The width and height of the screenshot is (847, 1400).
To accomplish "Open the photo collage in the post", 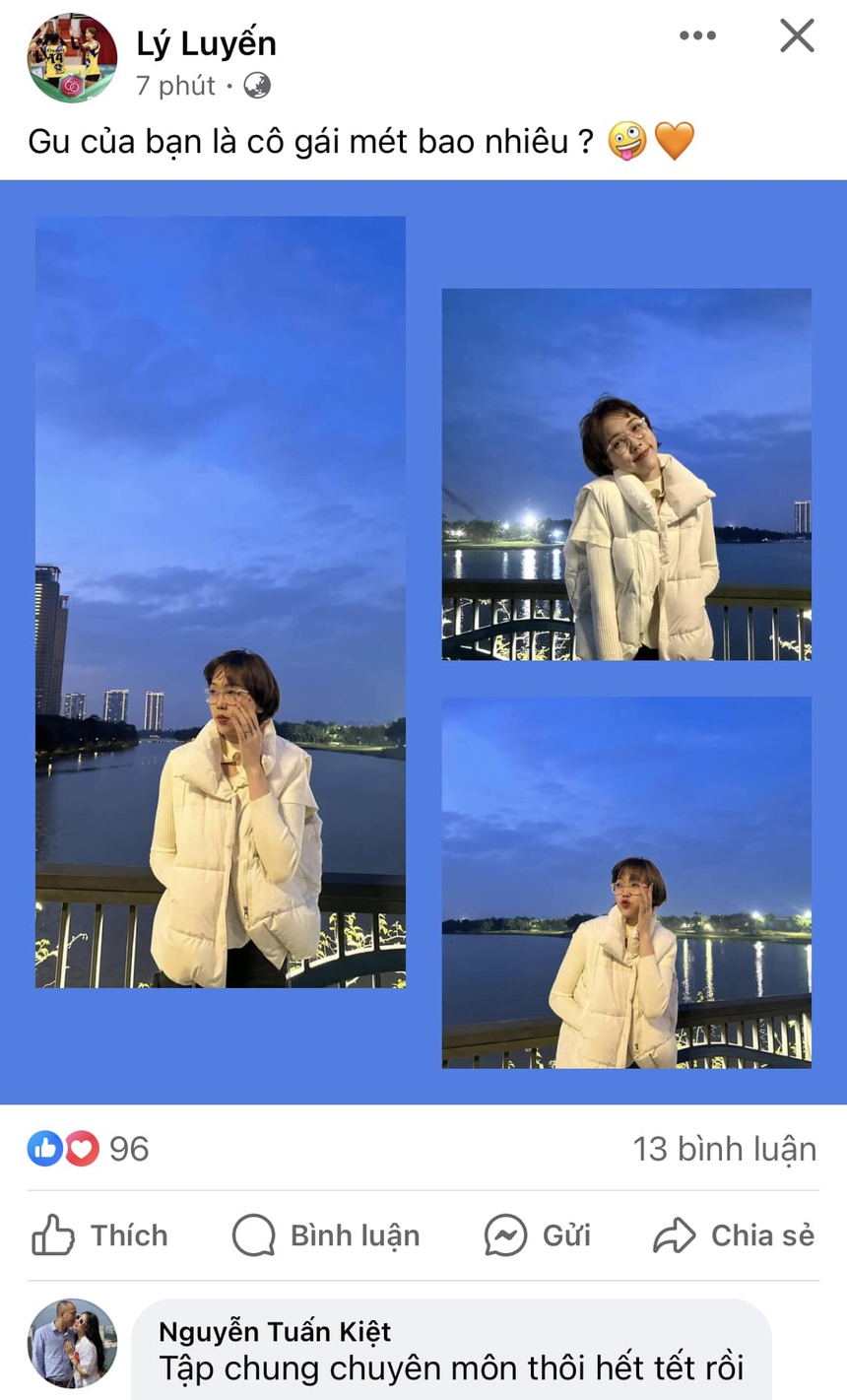I will pos(423,641).
